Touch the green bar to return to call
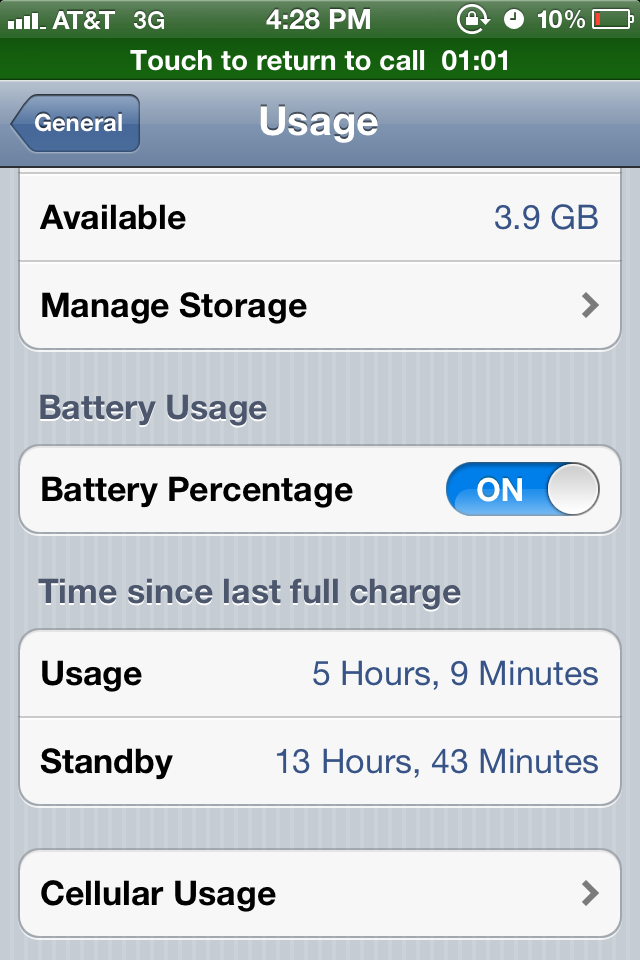The image size is (640, 960). [320, 60]
